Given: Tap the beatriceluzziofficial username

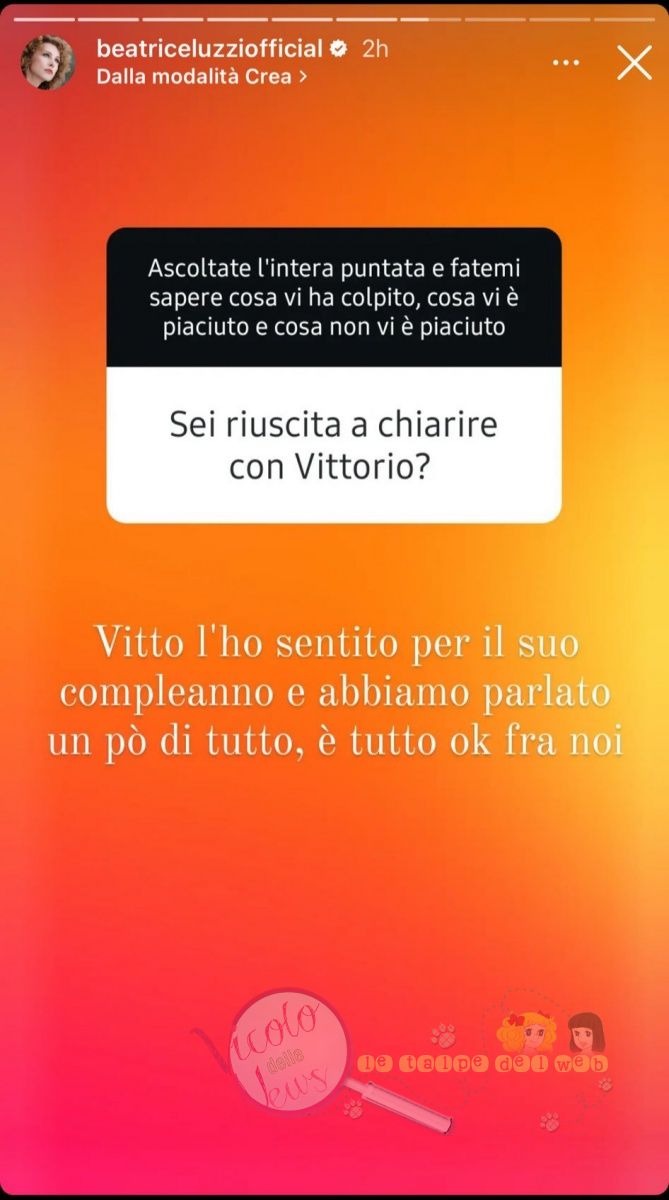Looking at the screenshot, I should pos(209,48).
